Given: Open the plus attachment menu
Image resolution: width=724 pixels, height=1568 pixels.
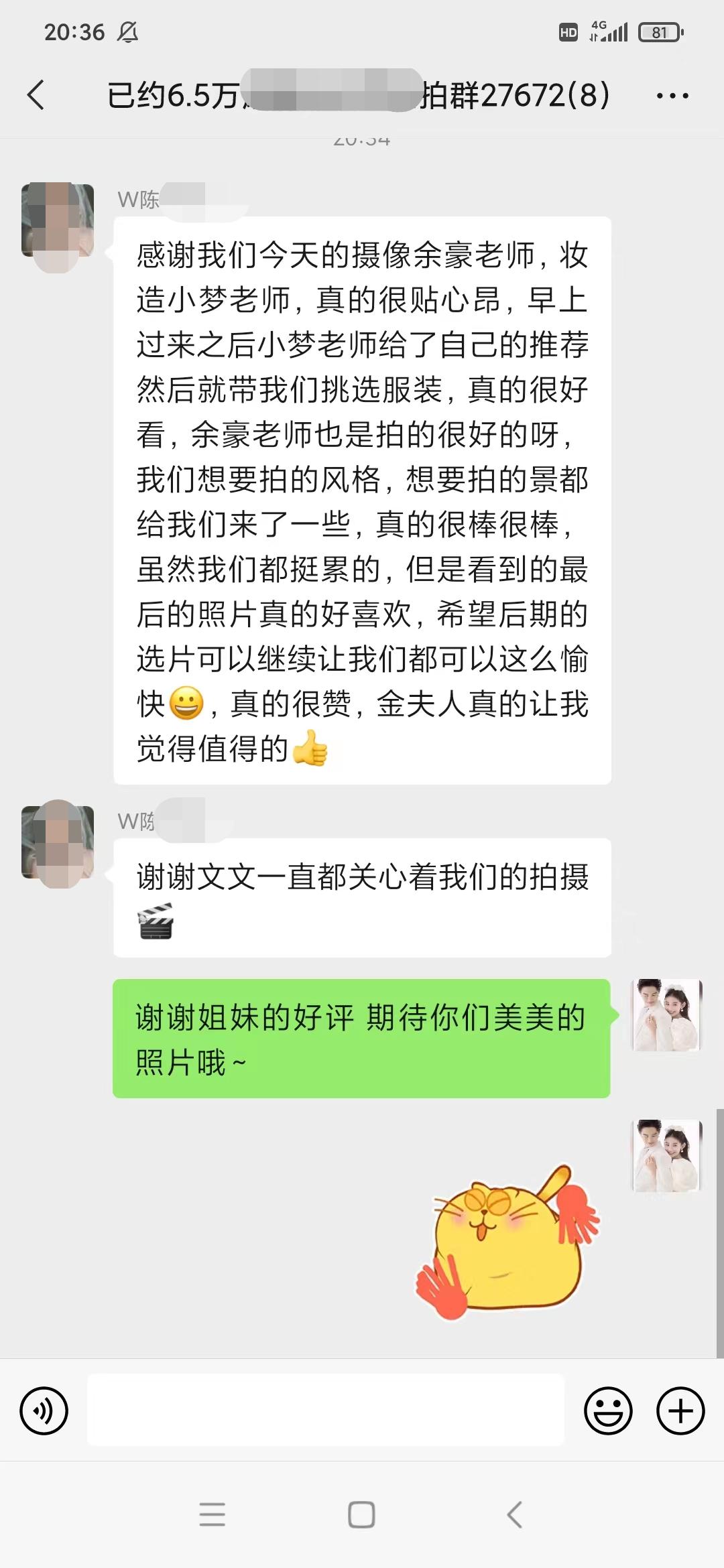Looking at the screenshot, I should pyautogui.click(x=680, y=1411).
